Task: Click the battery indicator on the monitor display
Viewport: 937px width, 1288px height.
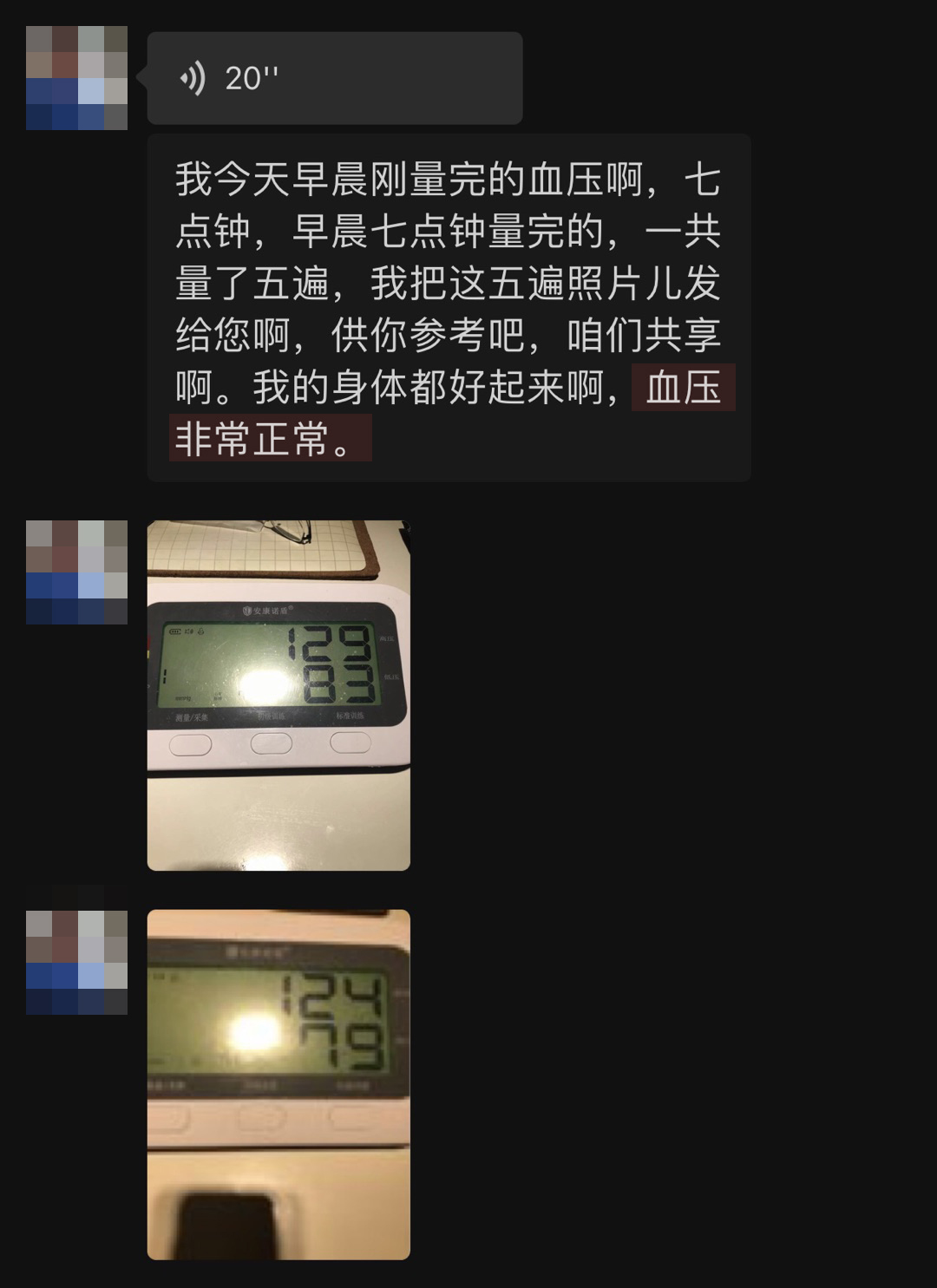Action: click(175, 631)
